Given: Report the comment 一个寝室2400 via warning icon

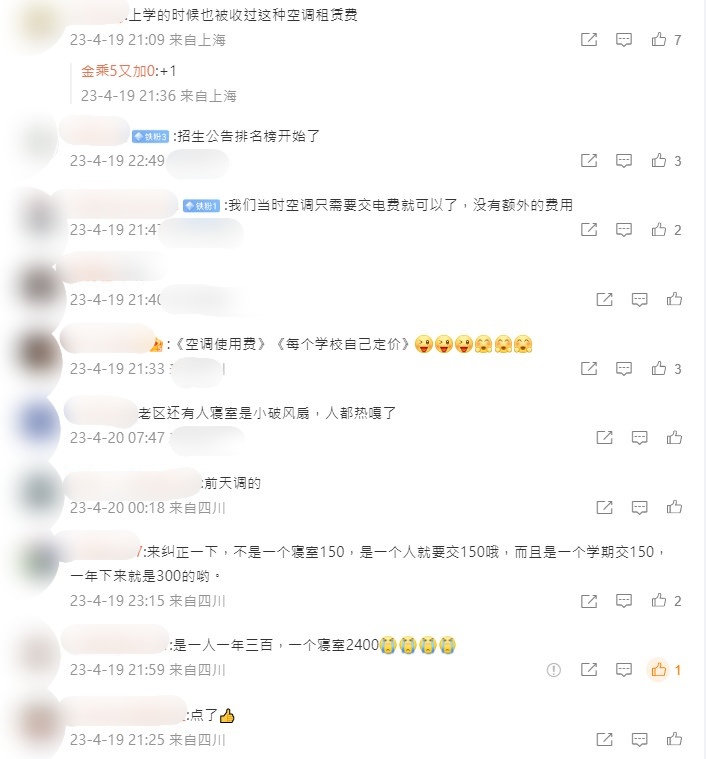Looking at the screenshot, I should pos(554,670).
